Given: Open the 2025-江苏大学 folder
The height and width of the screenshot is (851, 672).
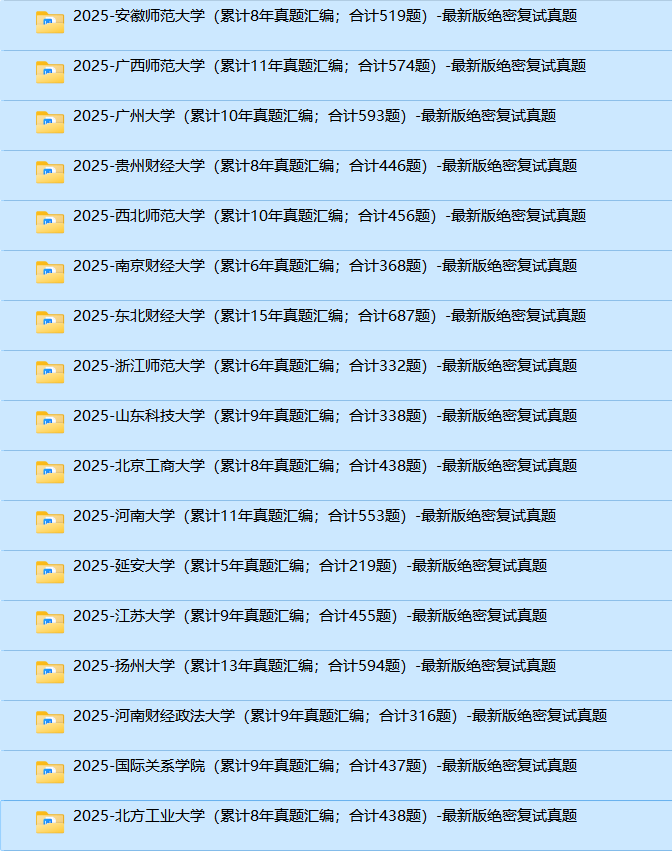Looking at the screenshot, I should tap(336, 624).
